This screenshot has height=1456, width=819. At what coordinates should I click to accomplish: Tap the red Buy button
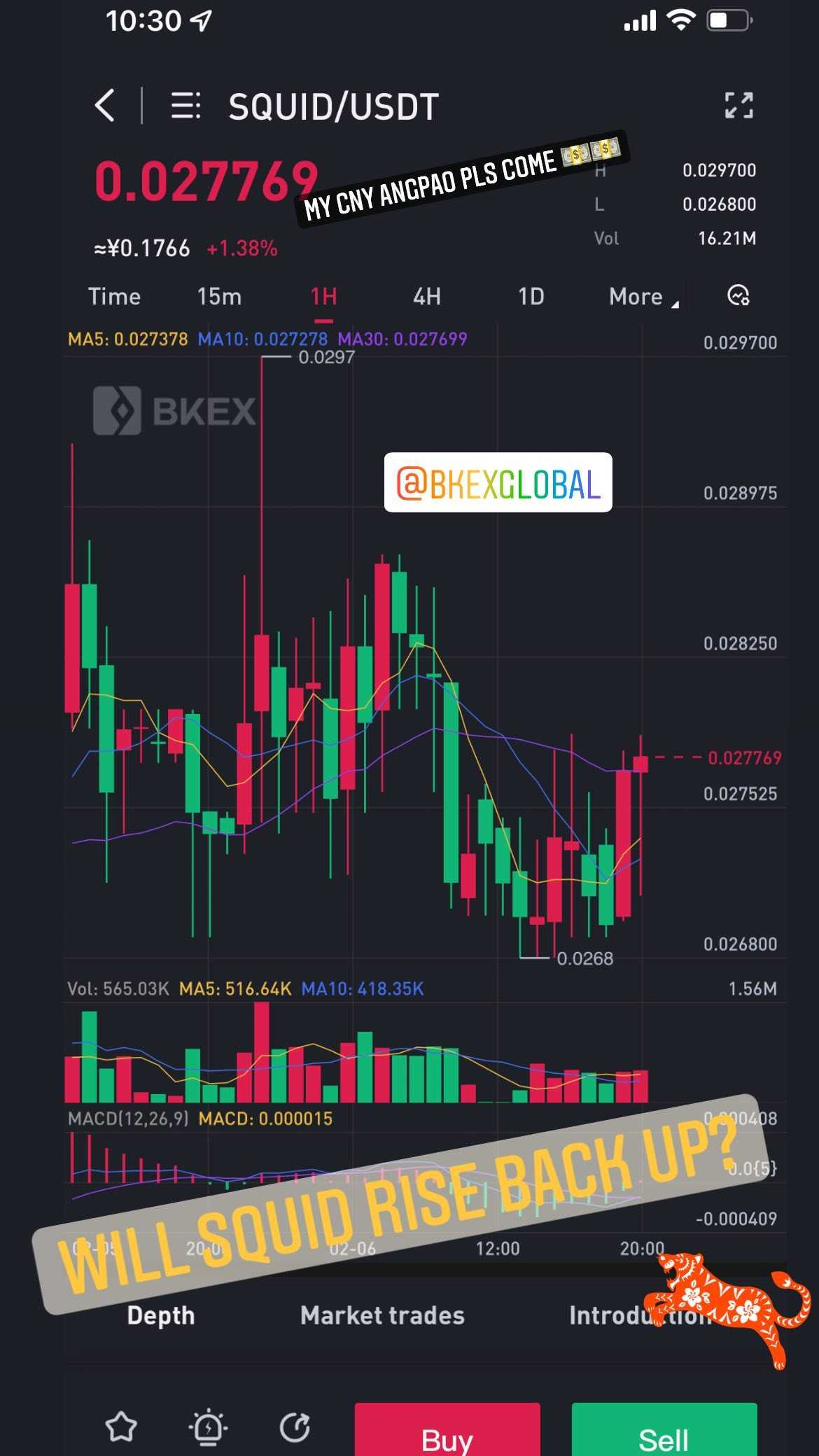447,1431
